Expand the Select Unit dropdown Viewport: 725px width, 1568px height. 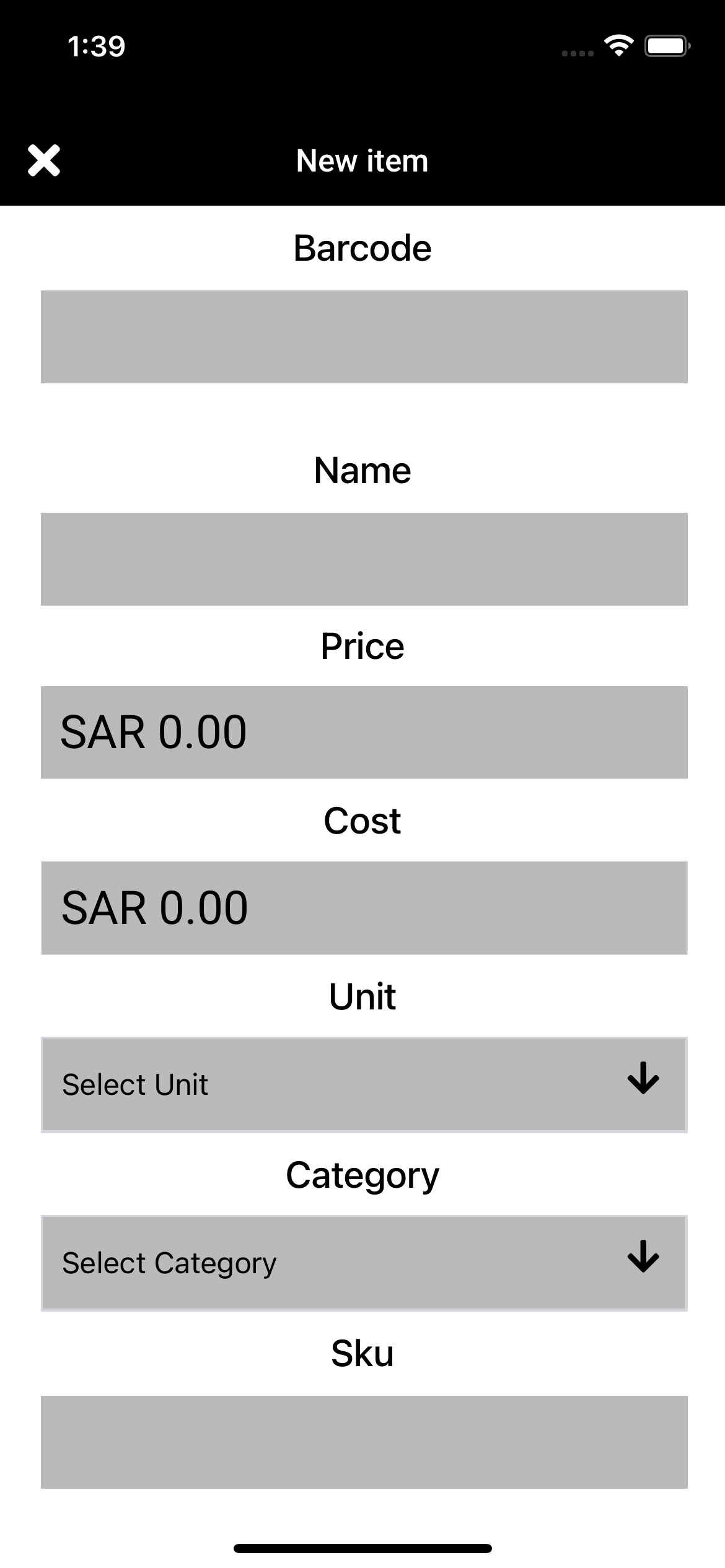click(364, 1085)
